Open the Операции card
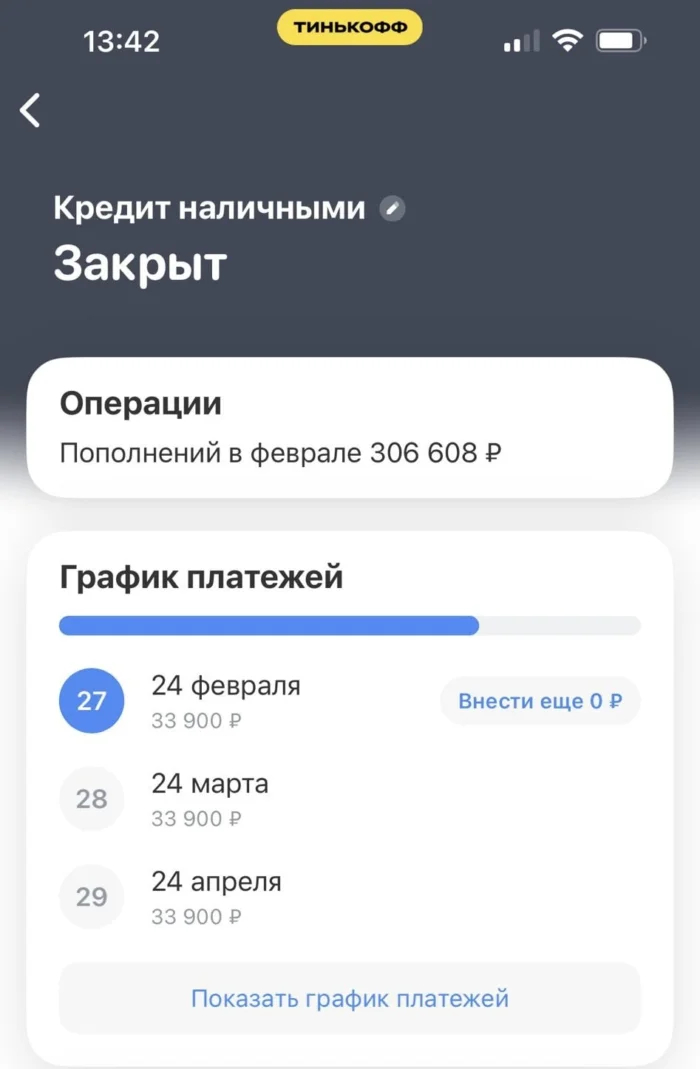 (349, 428)
